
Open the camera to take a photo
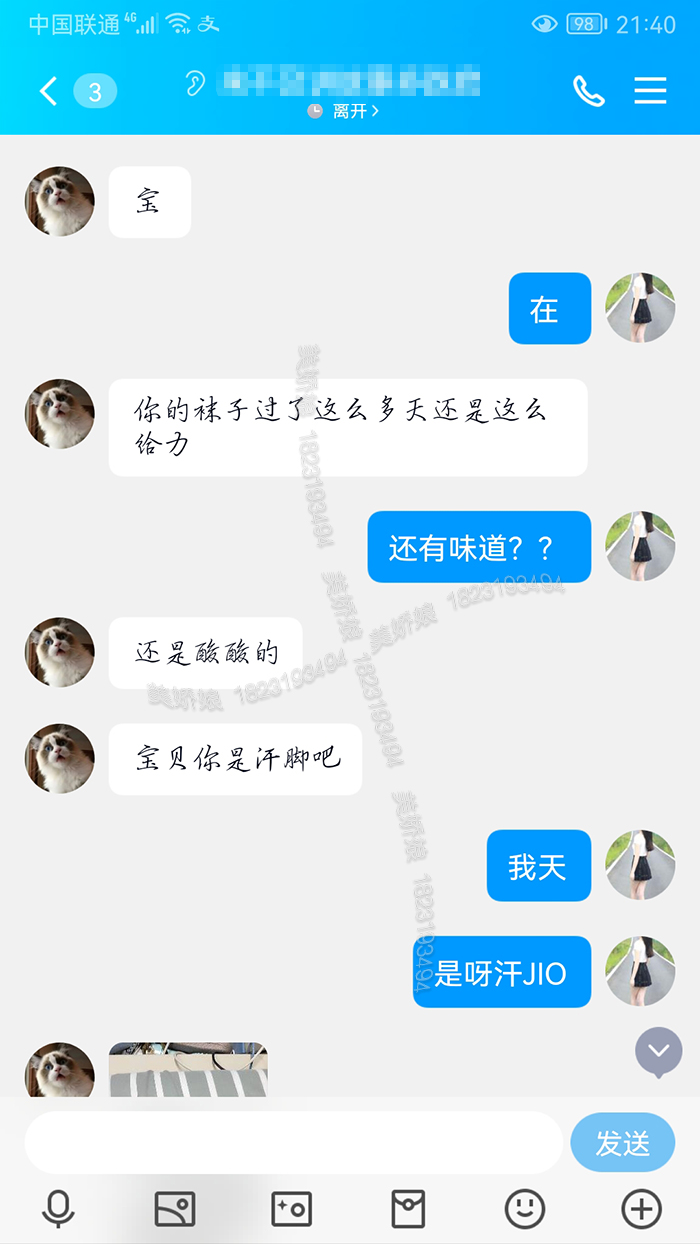(291, 1209)
